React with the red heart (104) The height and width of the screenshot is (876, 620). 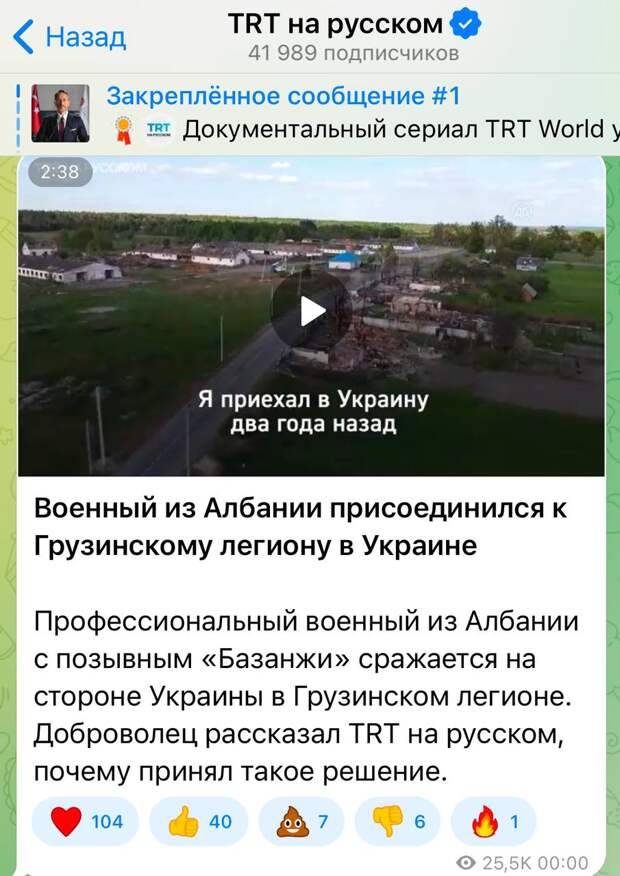tap(87, 822)
